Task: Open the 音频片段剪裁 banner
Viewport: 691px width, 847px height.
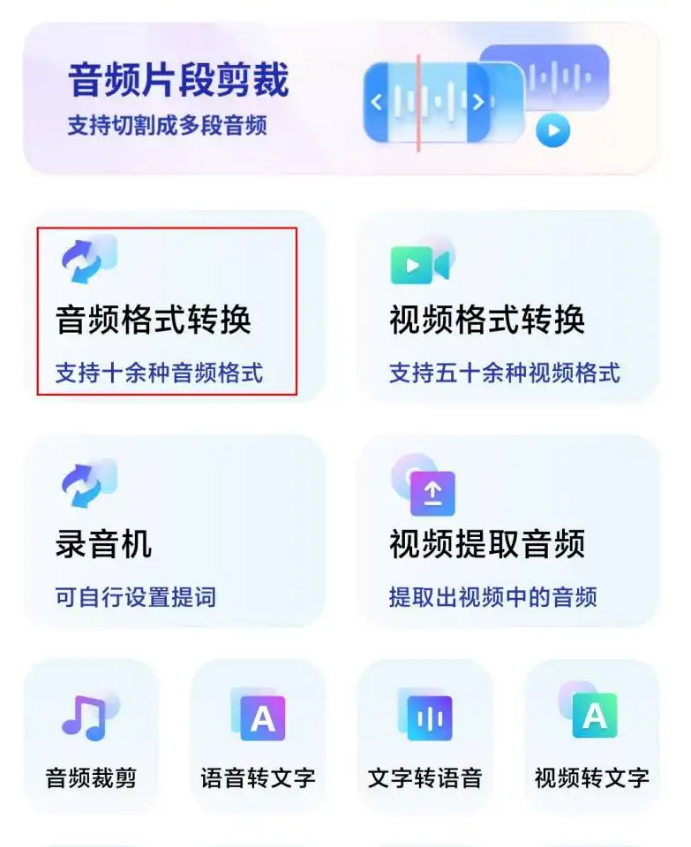Action: tap(340, 98)
